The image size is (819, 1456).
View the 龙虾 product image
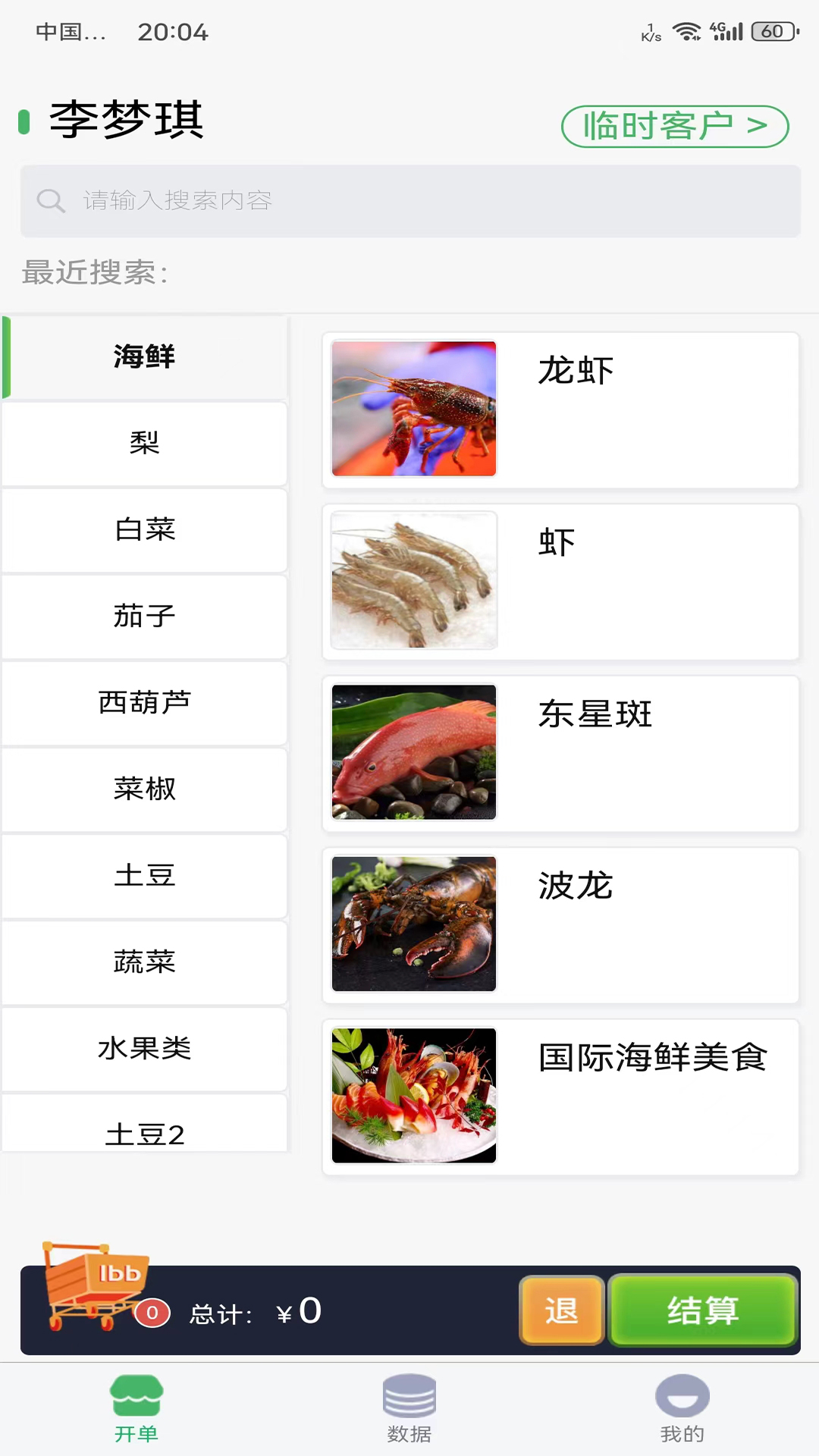tap(413, 409)
